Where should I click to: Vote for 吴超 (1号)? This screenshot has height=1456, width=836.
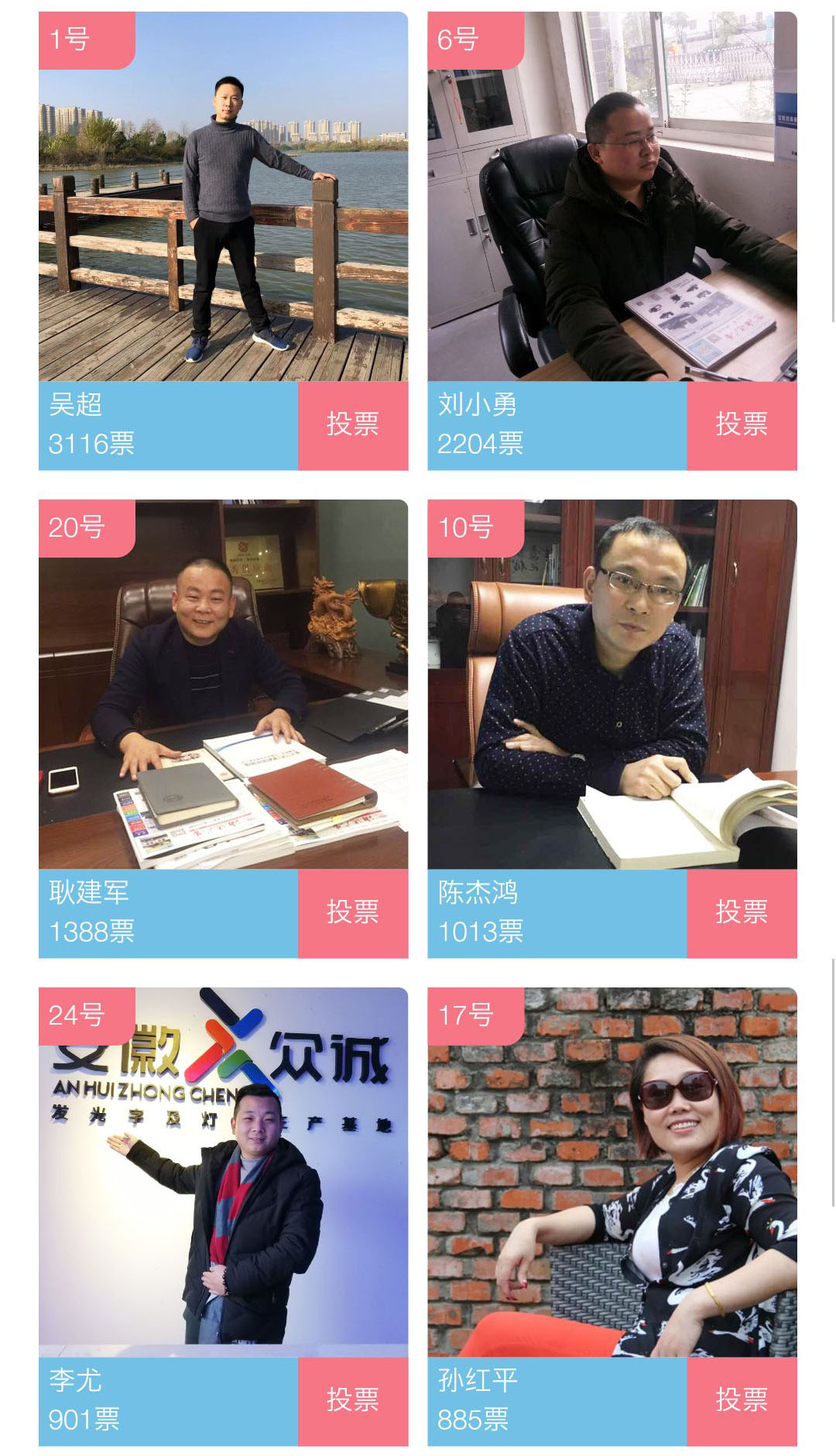coord(352,425)
